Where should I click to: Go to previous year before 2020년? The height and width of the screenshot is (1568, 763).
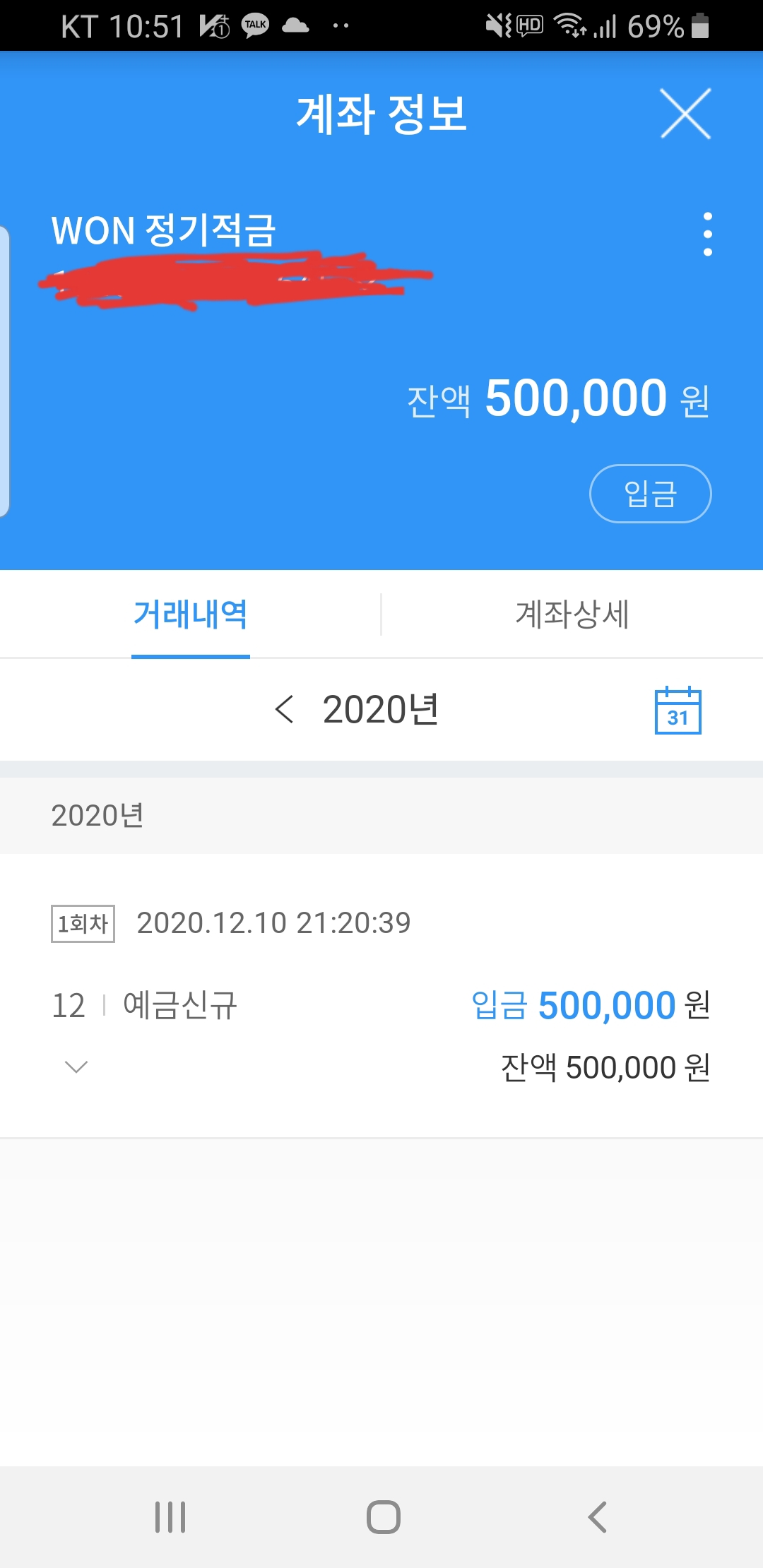click(x=284, y=709)
